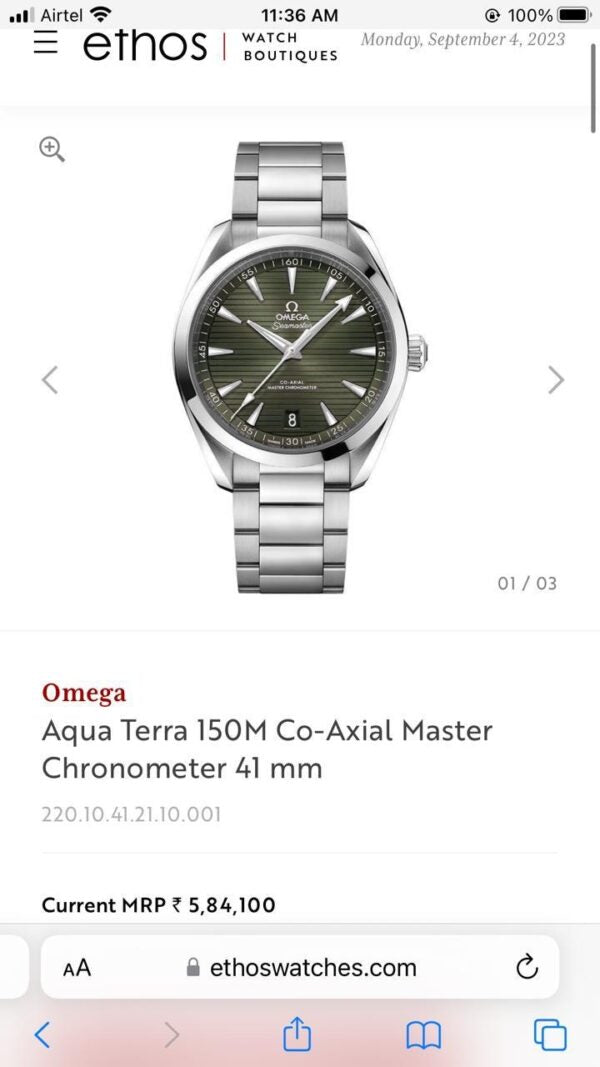The height and width of the screenshot is (1067, 600).
Task: Reload the ethoswatches.com page
Action: click(526, 967)
